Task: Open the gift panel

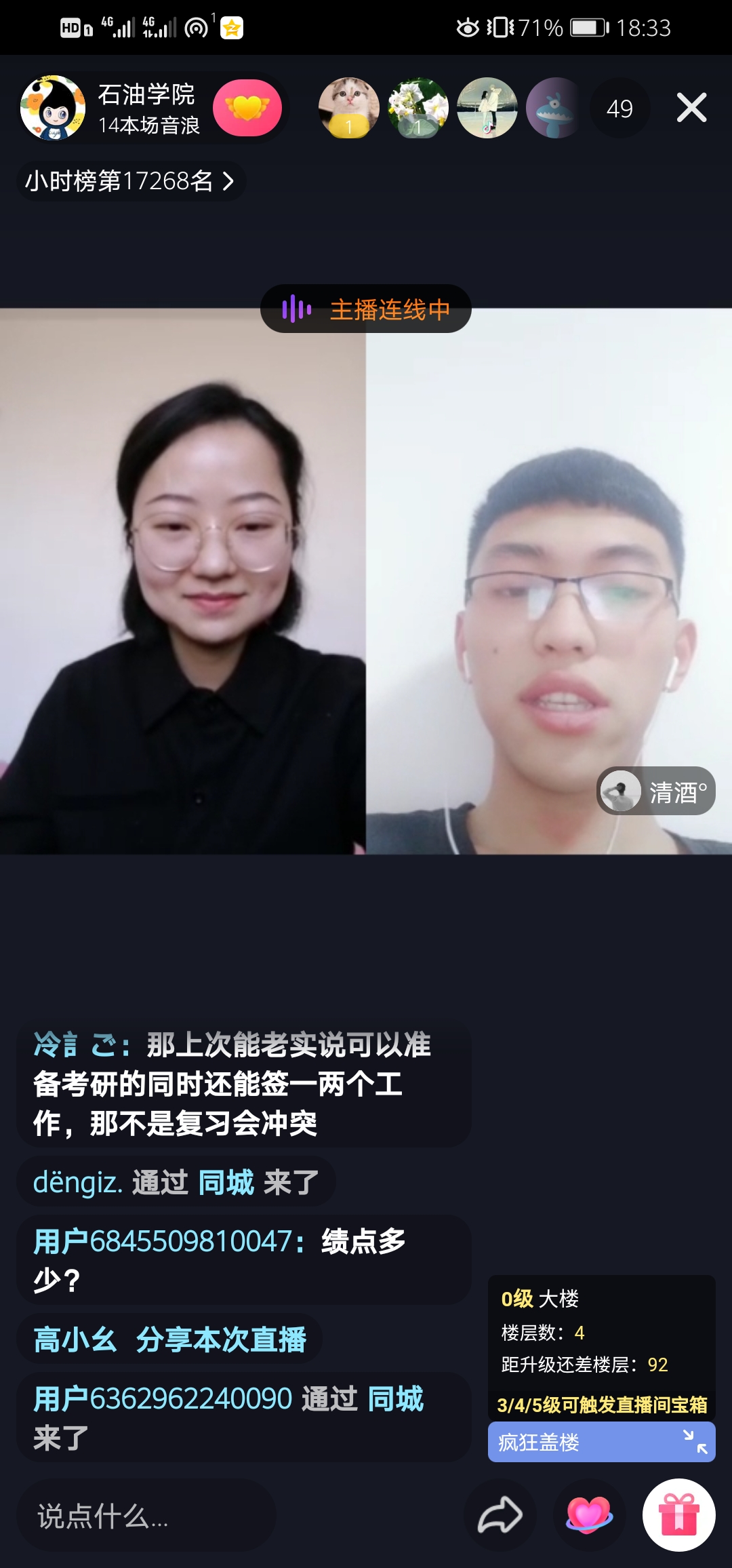Action: pyautogui.click(x=678, y=1516)
